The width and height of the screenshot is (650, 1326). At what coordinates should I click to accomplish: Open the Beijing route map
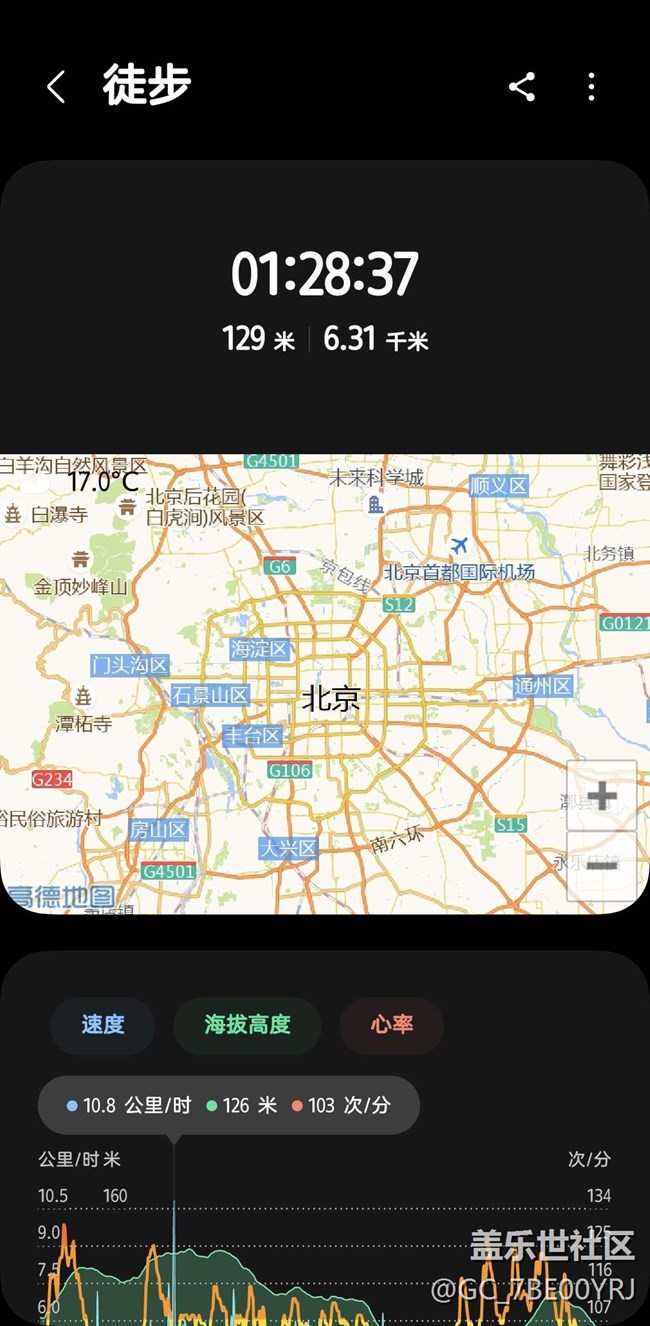click(x=325, y=684)
